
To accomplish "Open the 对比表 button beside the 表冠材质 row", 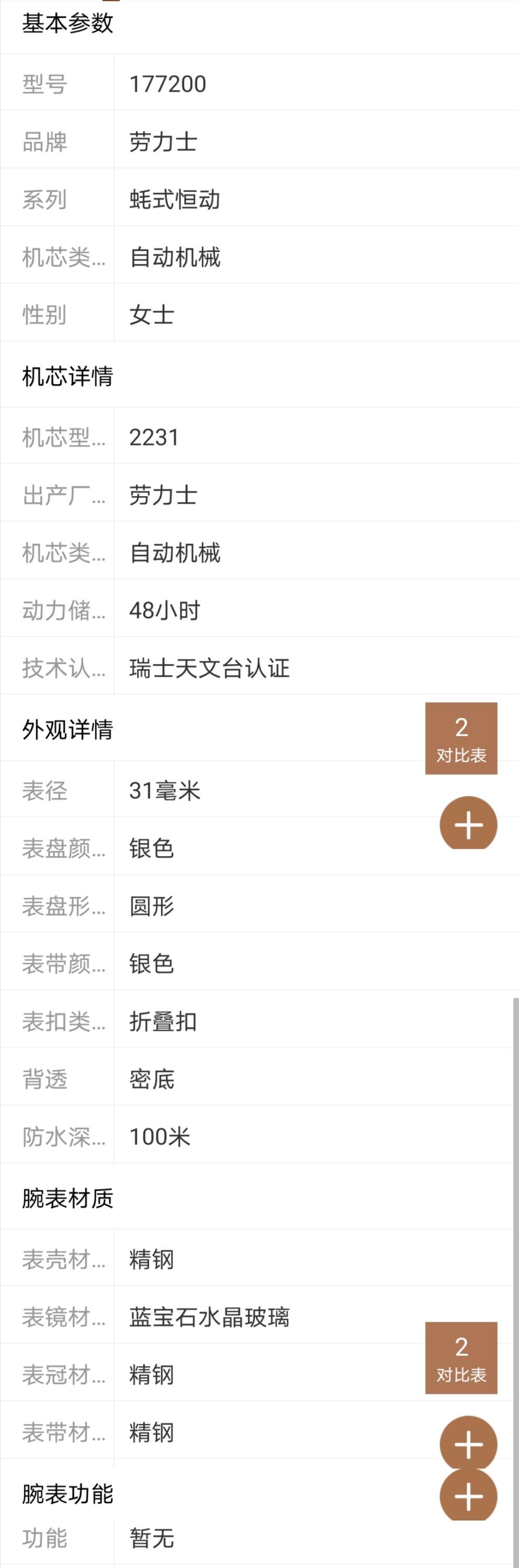I will (x=460, y=1357).
